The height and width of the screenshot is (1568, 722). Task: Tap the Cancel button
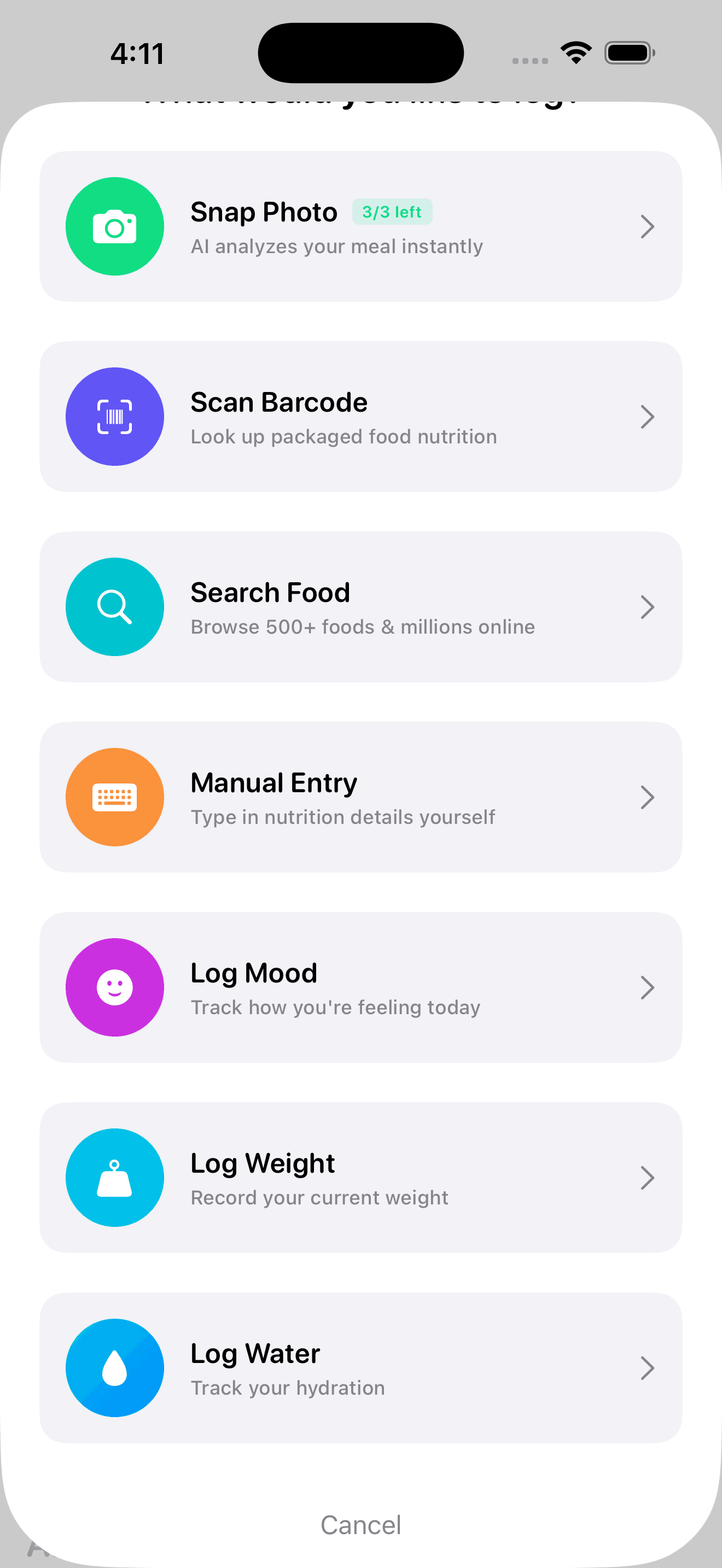point(361,1524)
